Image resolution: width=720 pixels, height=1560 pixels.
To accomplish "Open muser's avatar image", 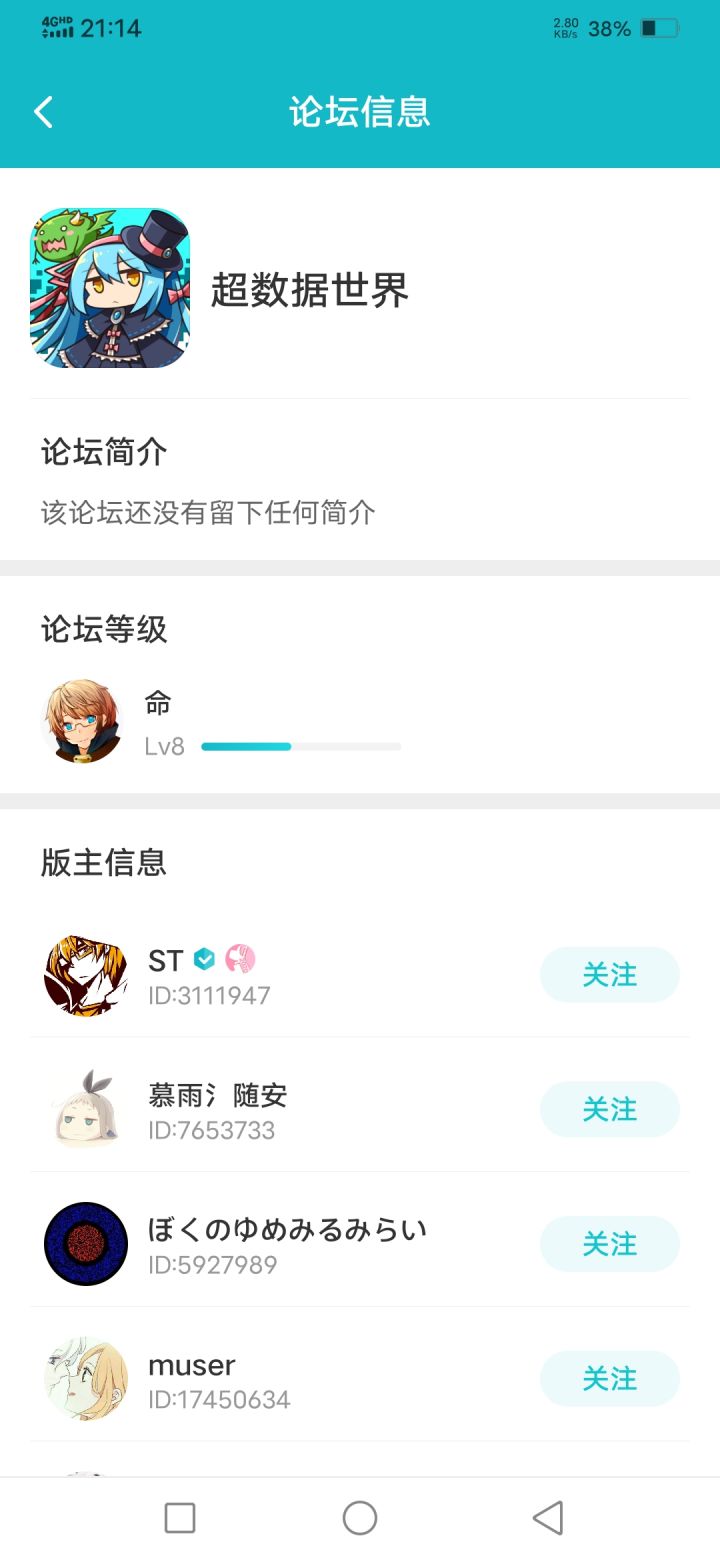I will [85, 1378].
